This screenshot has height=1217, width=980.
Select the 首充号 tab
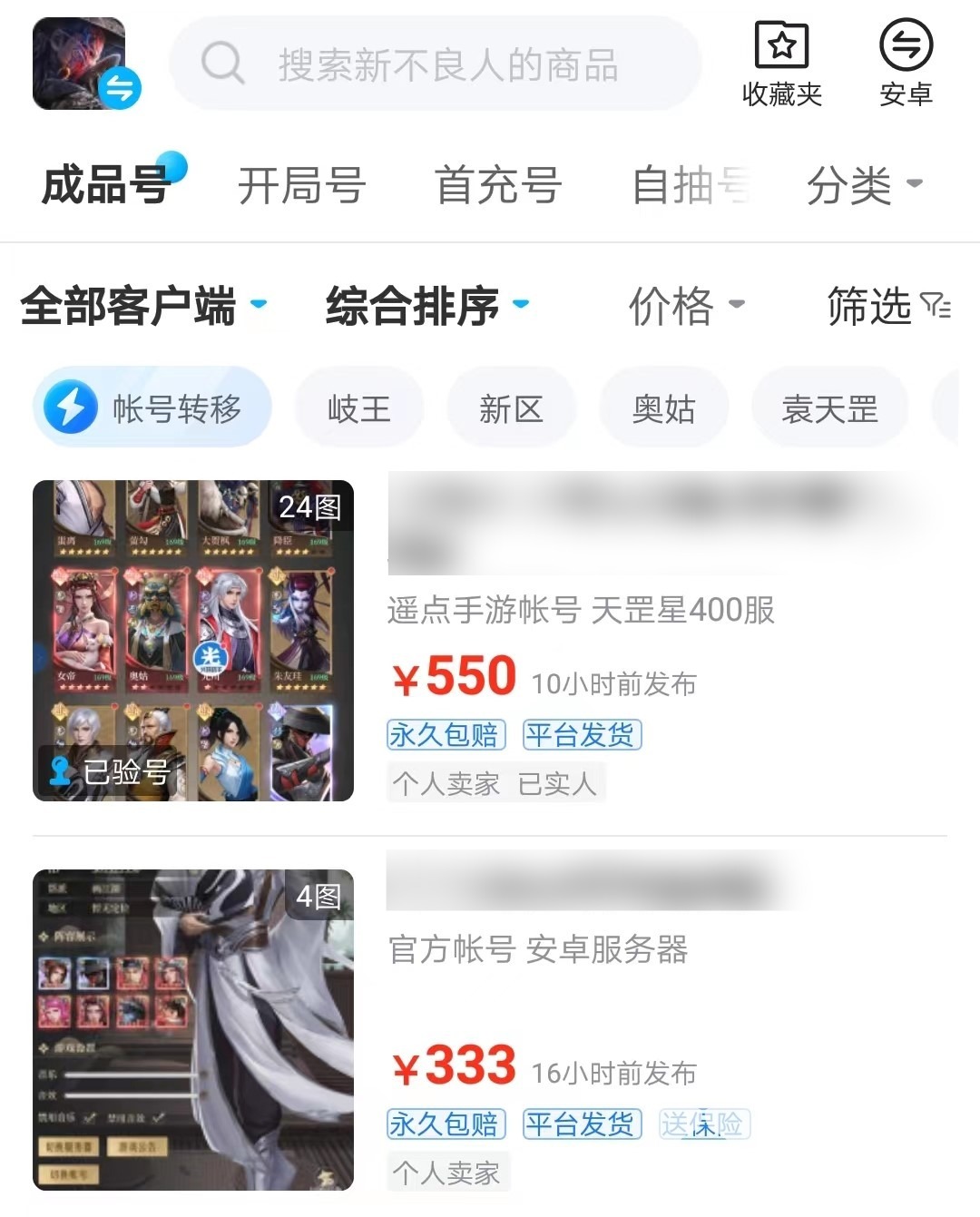click(x=498, y=185)
